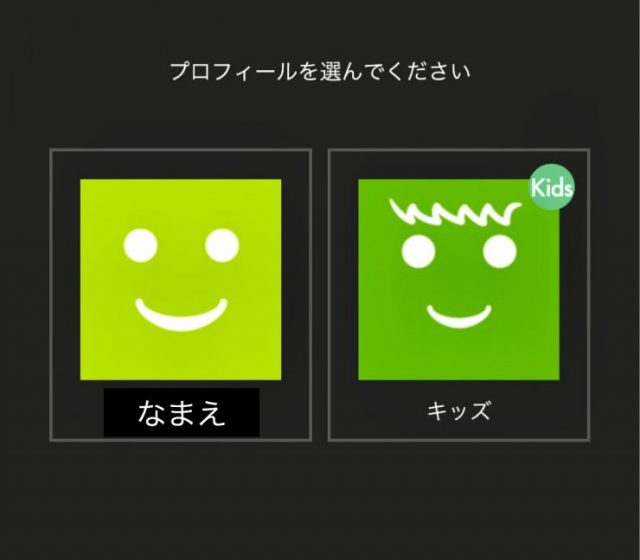This screenshot has height=560, width=640.
Task: Select the なまえ profile
Action: pyautogui.click(x=180, y=281)
